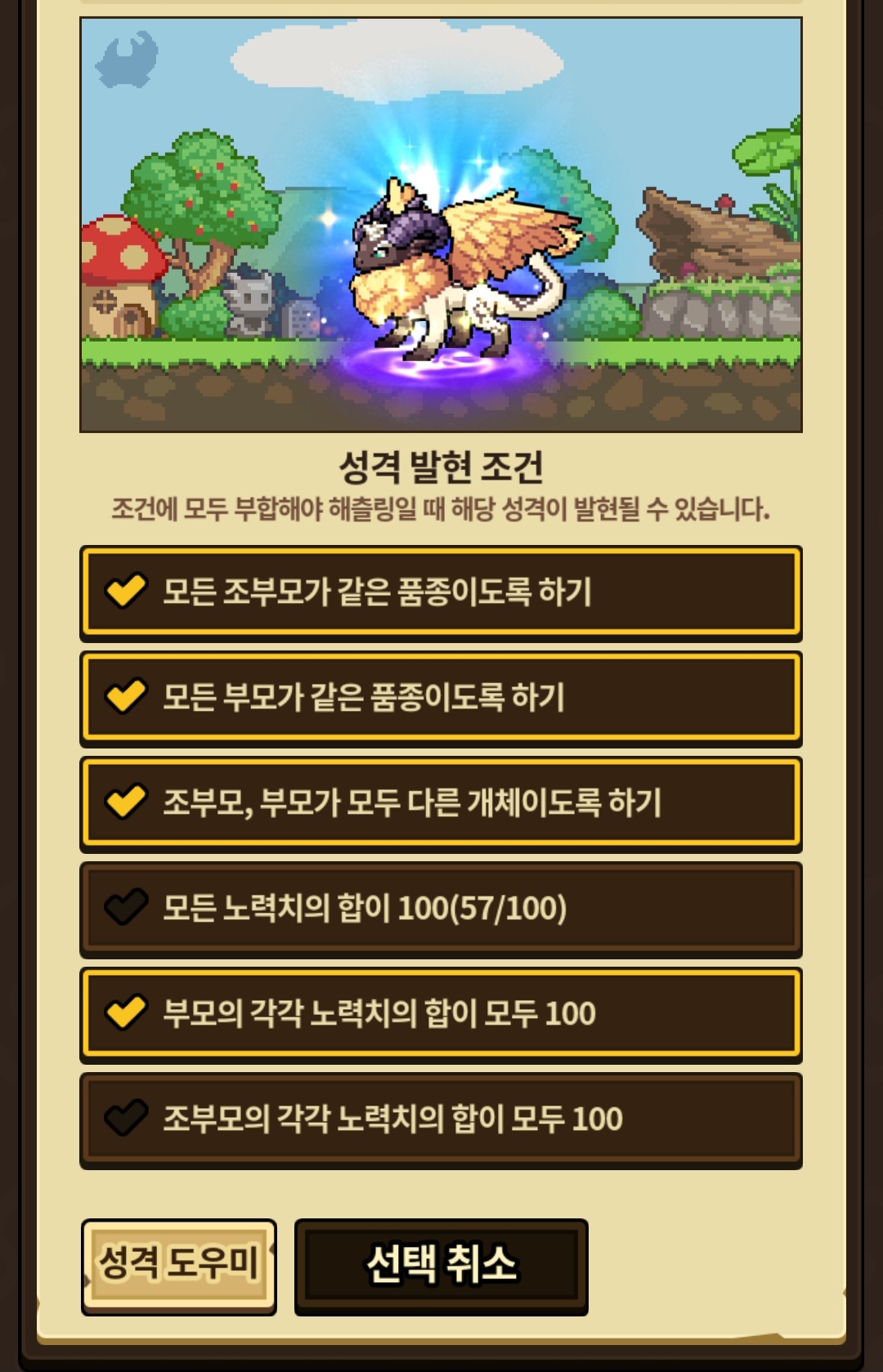The width and height of the screenshot is (883, 1372).
Task: Tap the 선택 취소 button
Action: pos(441,1265)
